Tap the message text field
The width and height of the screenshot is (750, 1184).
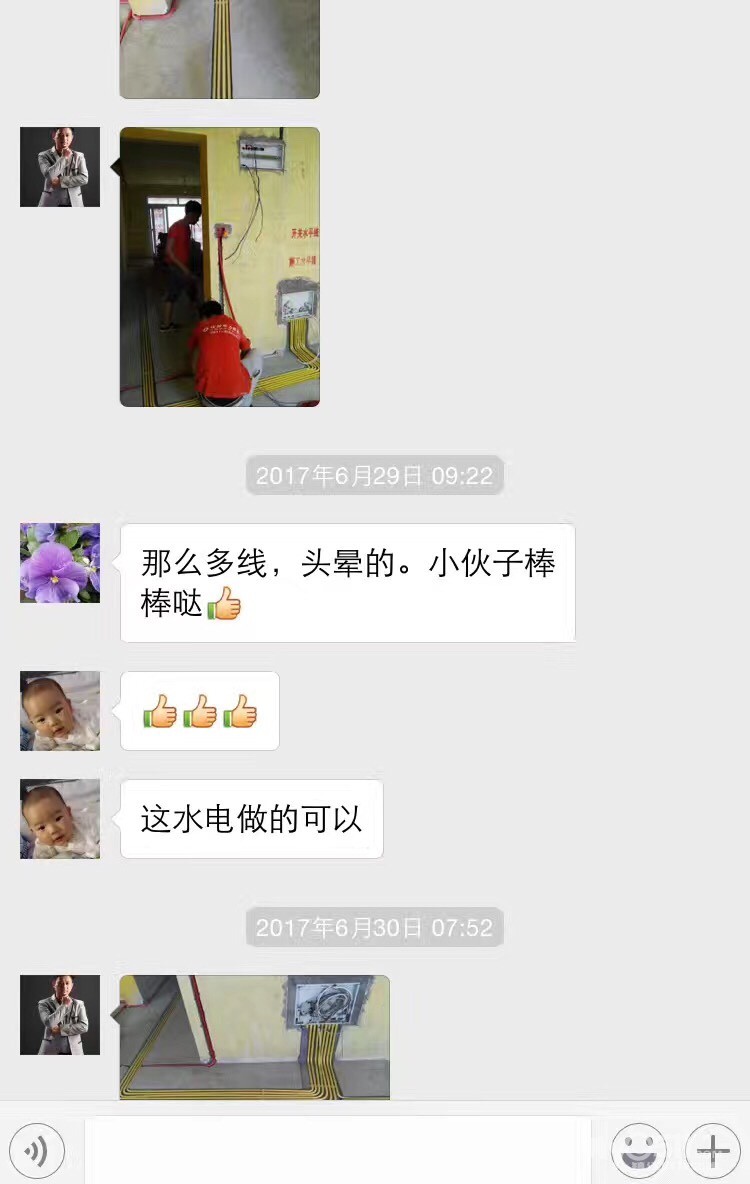pyautogui.click(x=337, y=1151)
